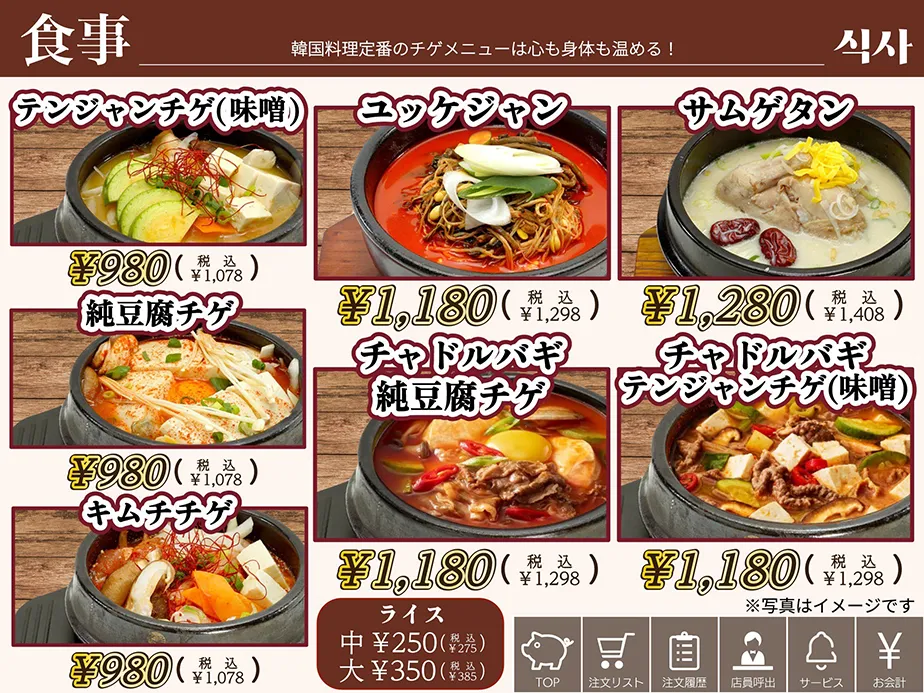Select テンジャンチゲ(味噌) for ¥980
924x693 pixels.
[157, 185]
